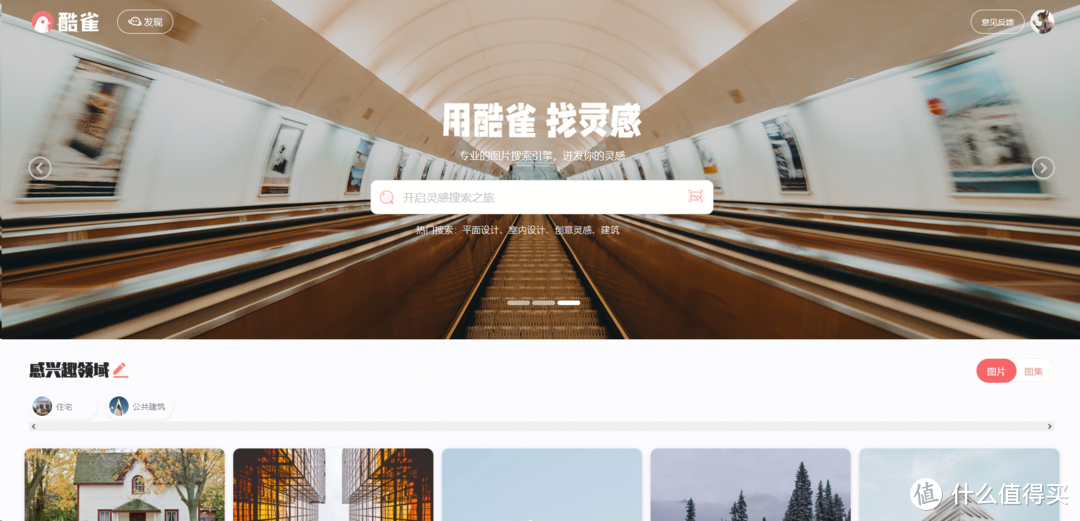Tap the 开启灵感搜索之旅 search box

tap(530, 198)
